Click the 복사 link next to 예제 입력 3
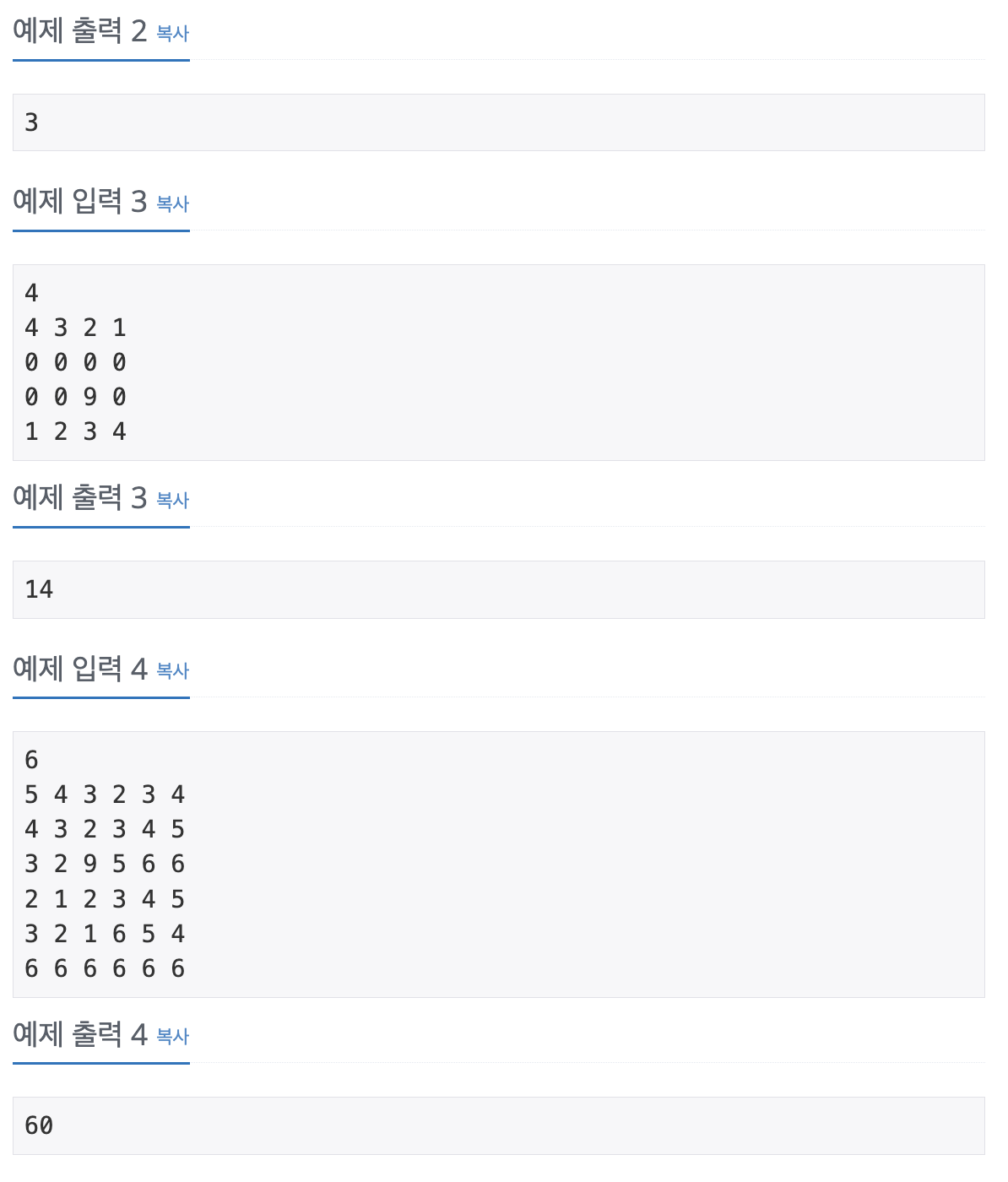Viewport: 1008px width, 1182px height. tap(171, 204)
